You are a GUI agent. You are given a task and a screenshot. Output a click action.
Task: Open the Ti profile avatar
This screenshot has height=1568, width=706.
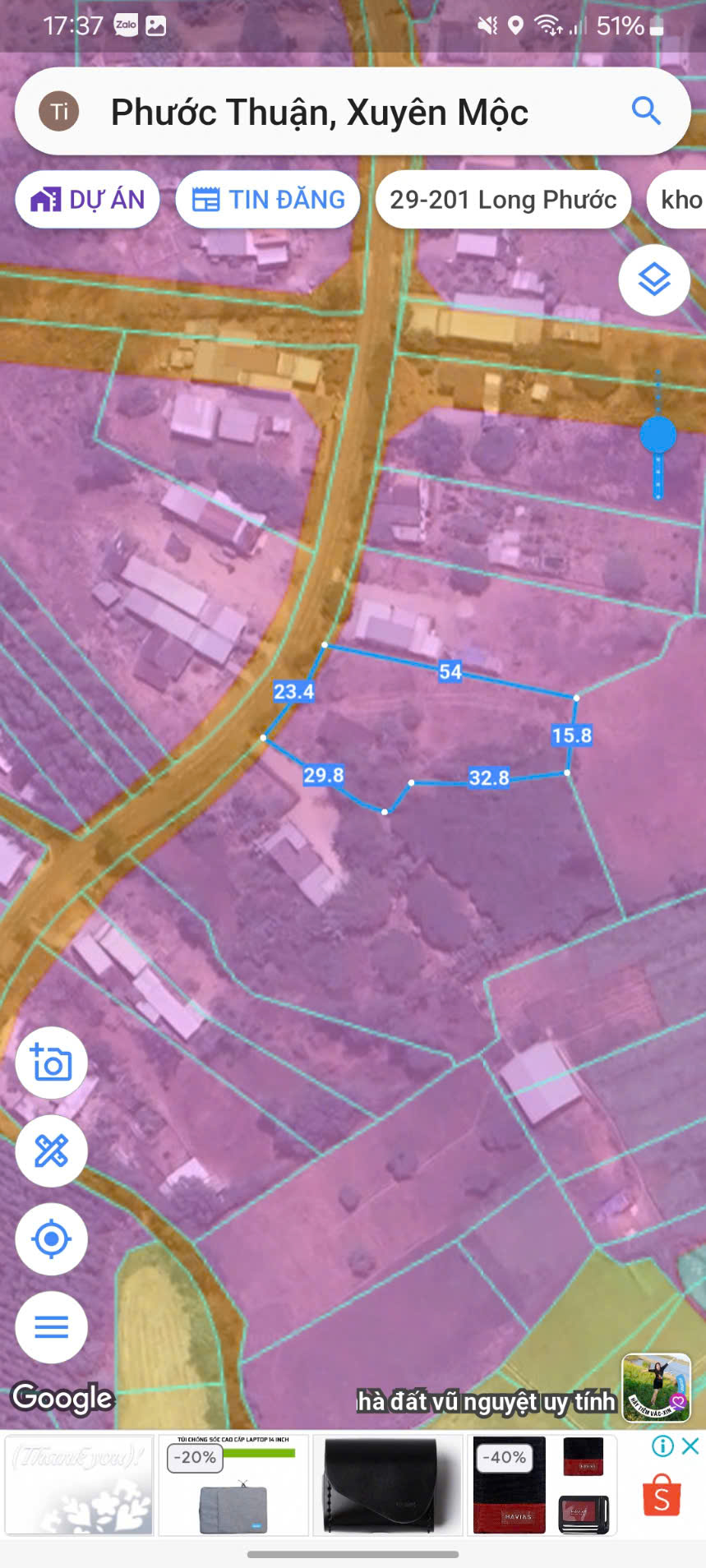tap(59, 112)
